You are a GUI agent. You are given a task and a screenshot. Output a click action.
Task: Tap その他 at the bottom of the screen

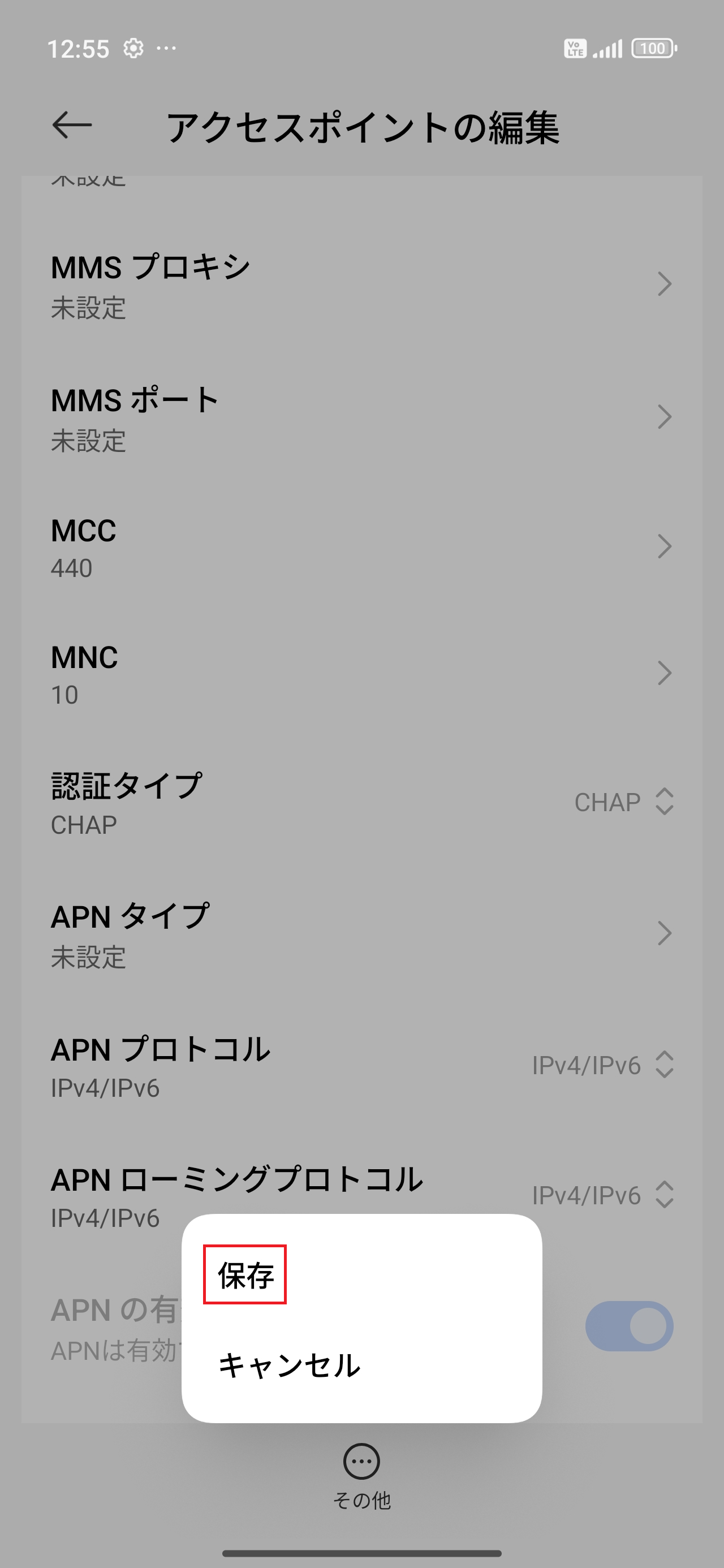361,1499
